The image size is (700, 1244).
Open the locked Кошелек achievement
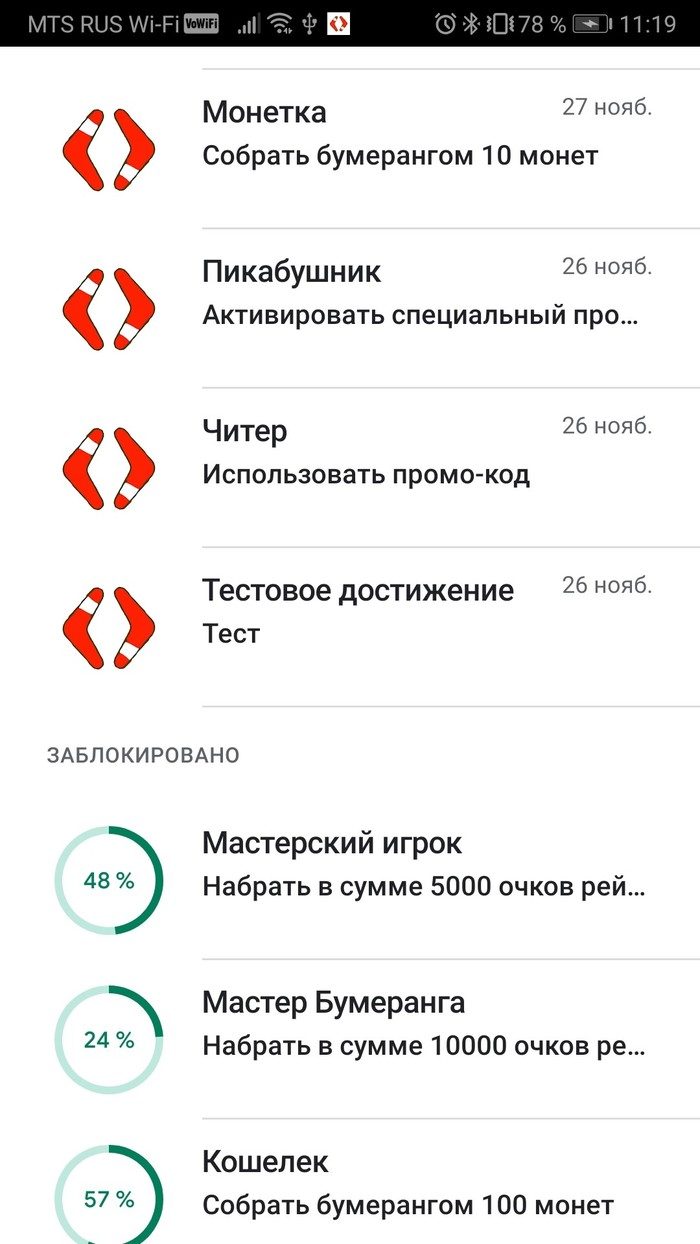point(400,1184)
